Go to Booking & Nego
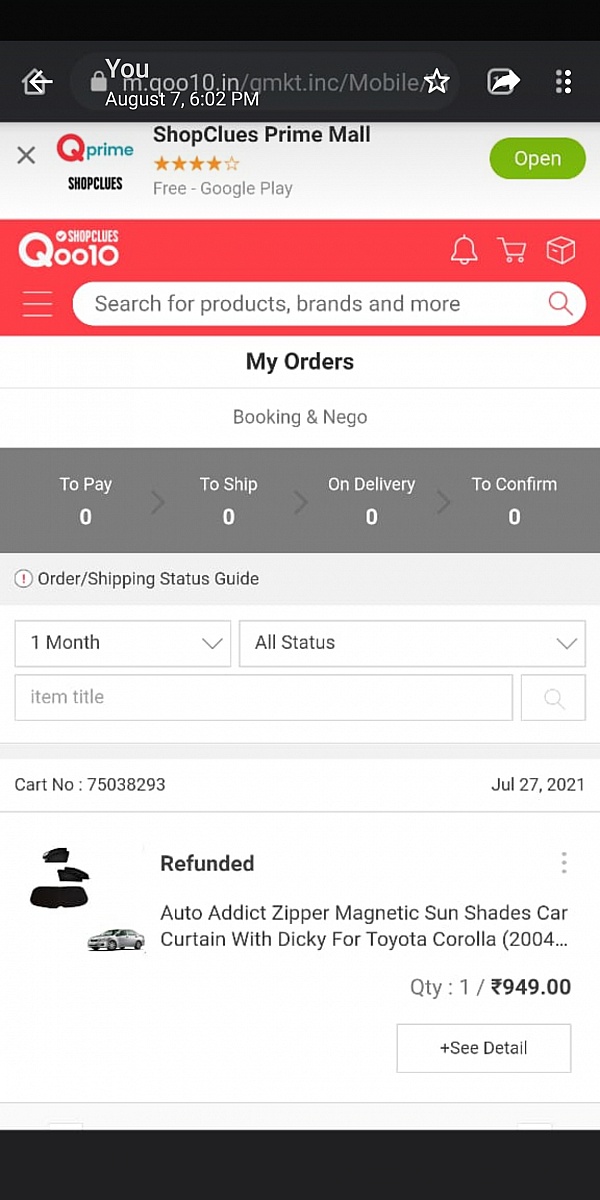The width and height of the screenshot is (600, 1200). coord(300,417)
